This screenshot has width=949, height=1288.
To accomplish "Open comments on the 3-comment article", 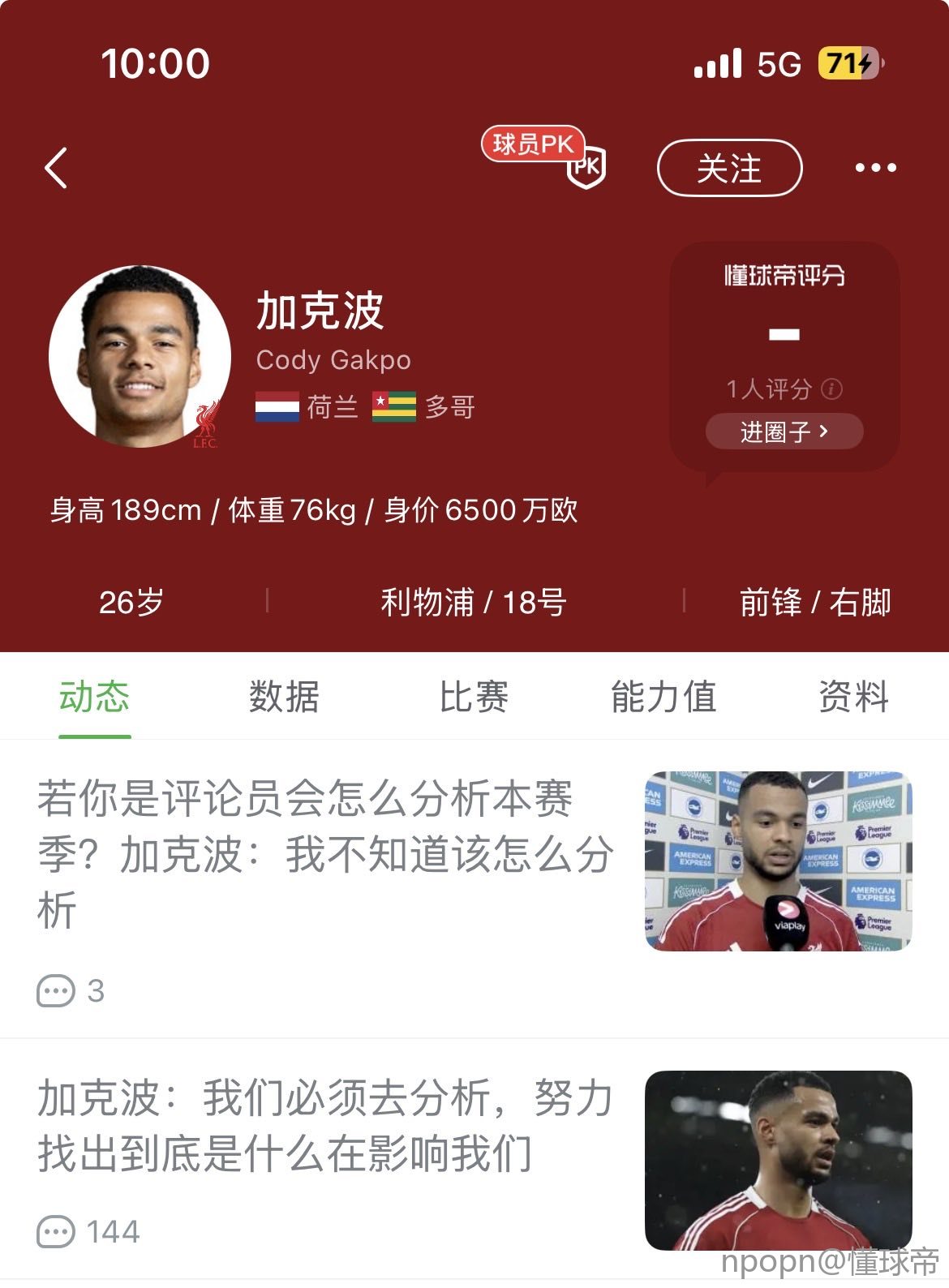I will [71, 990].
